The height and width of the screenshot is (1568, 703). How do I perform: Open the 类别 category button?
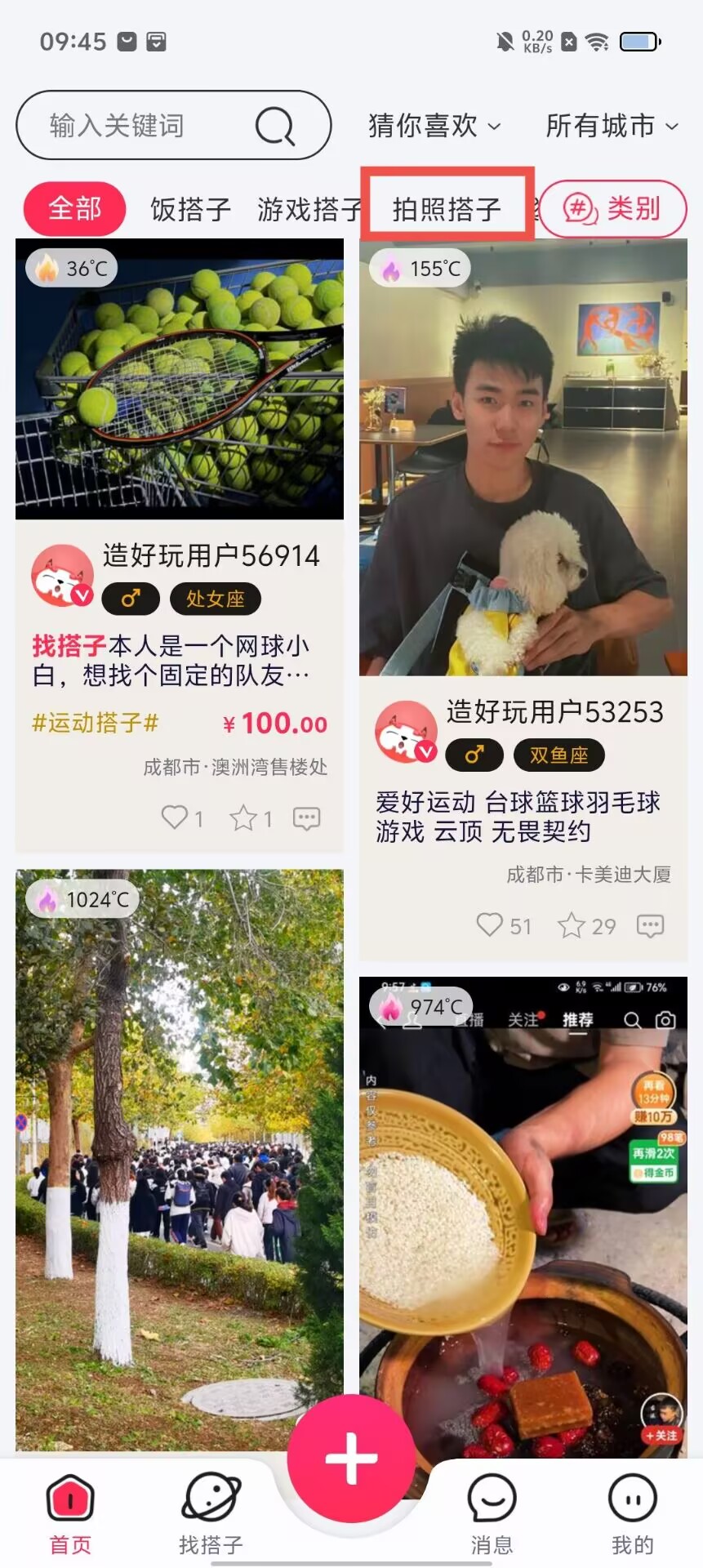(x=613, y=209)
